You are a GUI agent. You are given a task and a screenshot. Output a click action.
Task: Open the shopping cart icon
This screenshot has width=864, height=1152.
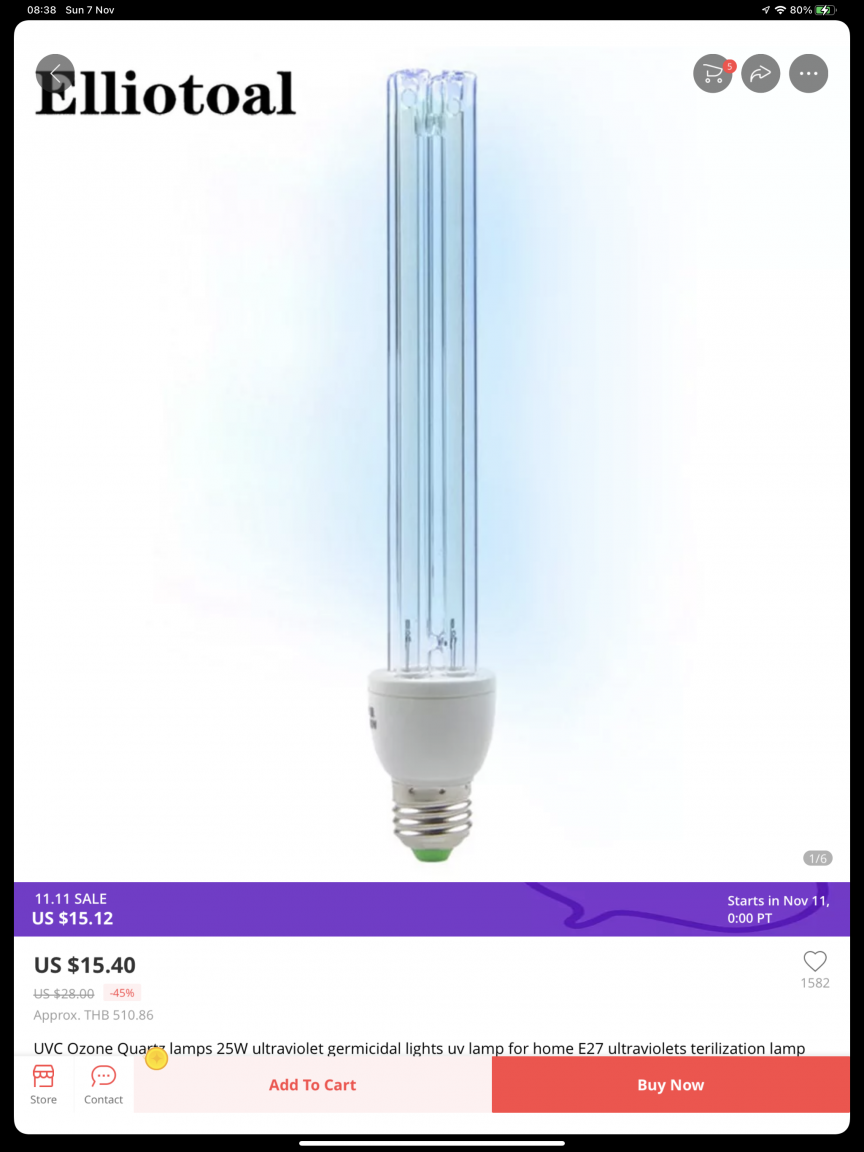(x=712, y=73)
